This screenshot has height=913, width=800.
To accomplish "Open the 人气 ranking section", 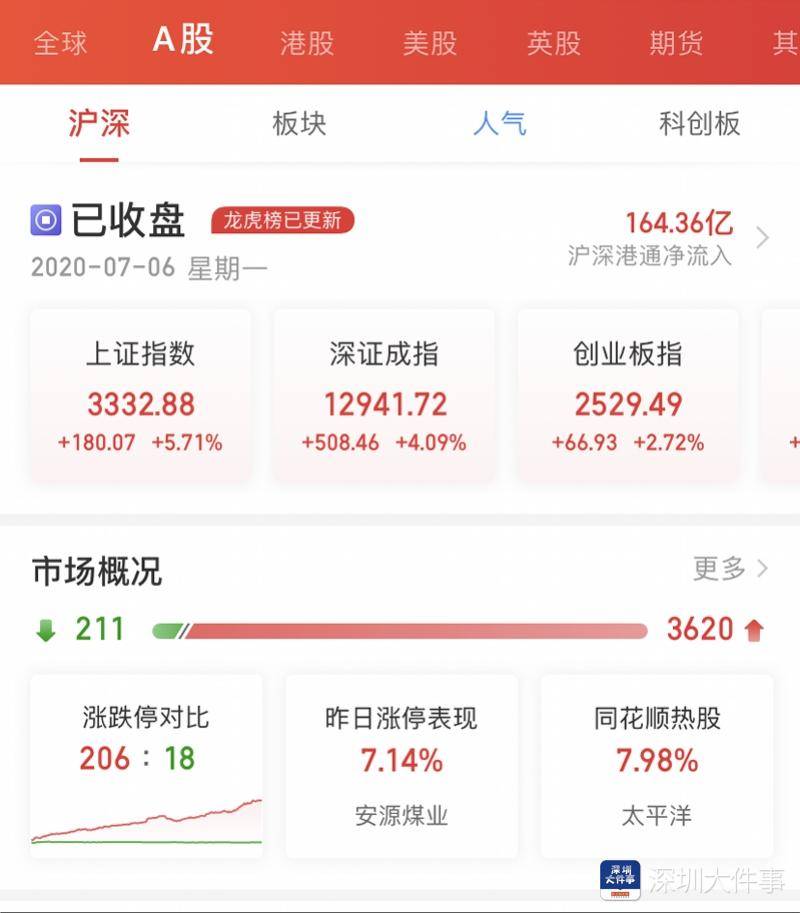I will (x=500, y=122).
